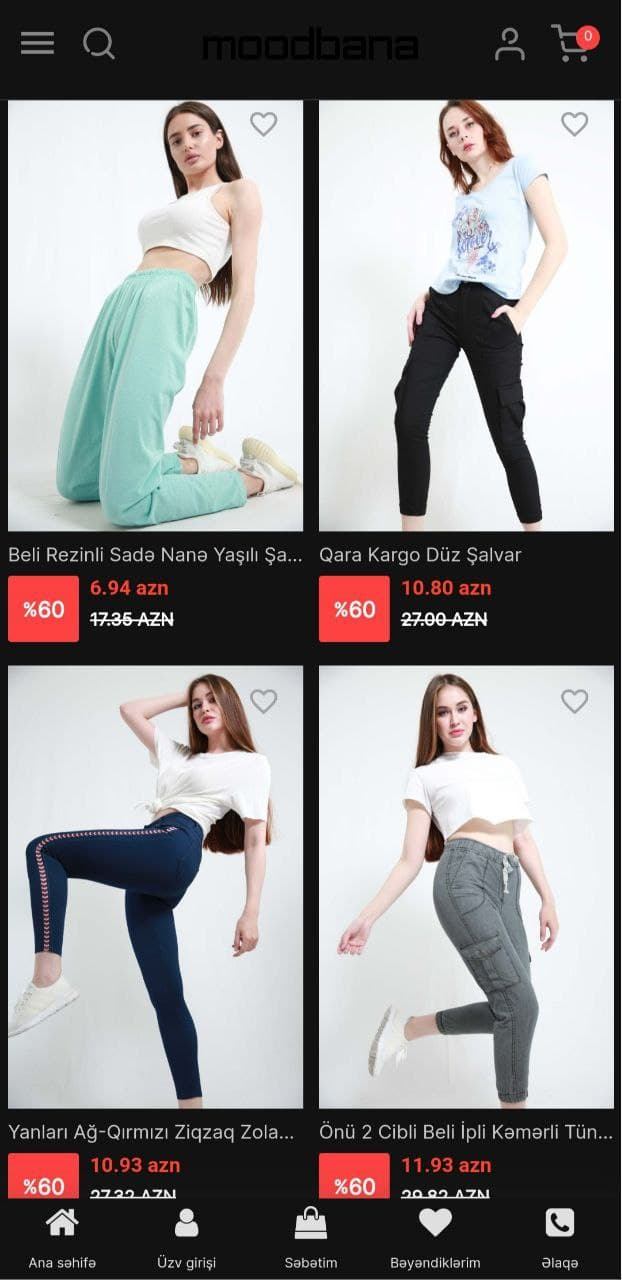View the mint green sweatpants product
622x1280 pixels.
tap(156, 315)
